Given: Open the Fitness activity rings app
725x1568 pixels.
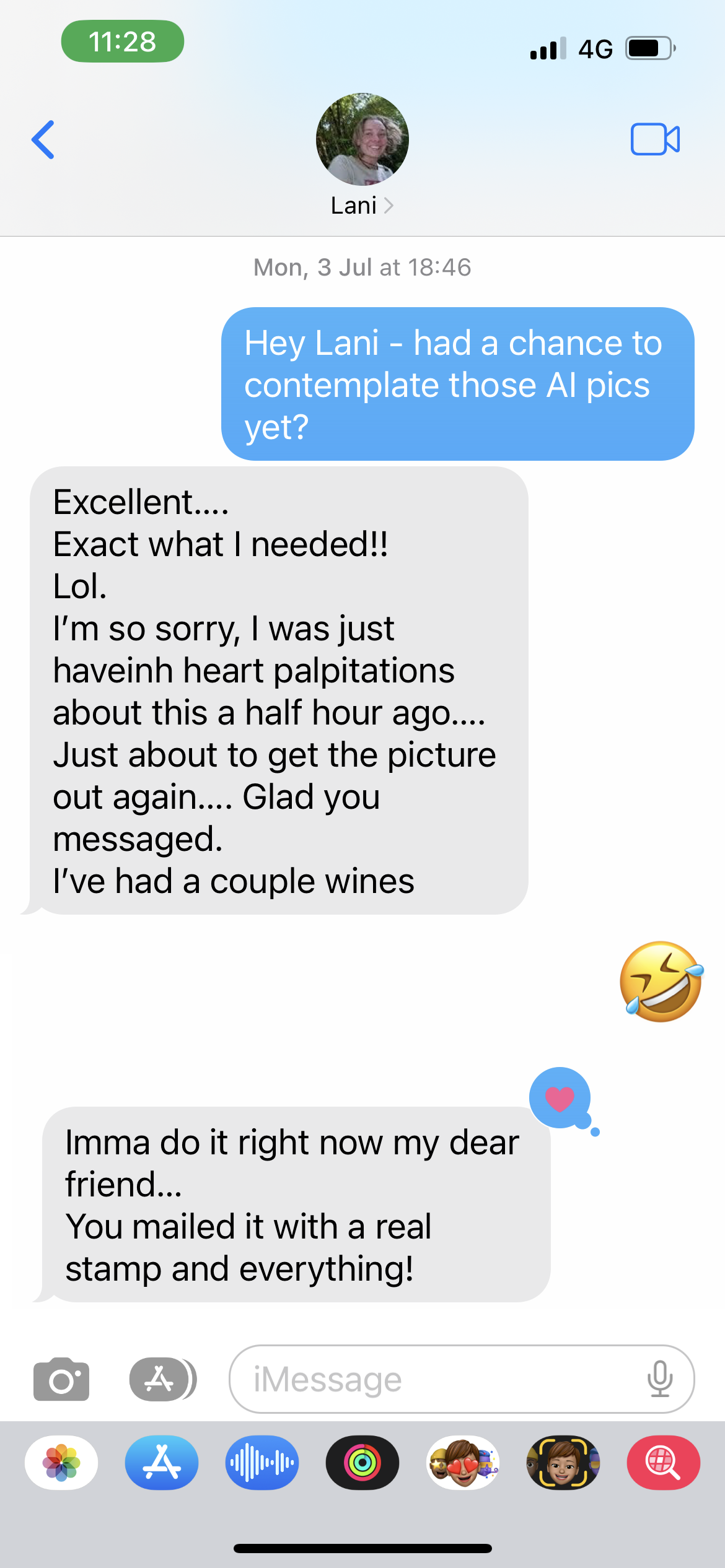Looking at the screenshot, I should pos(362,1463).
